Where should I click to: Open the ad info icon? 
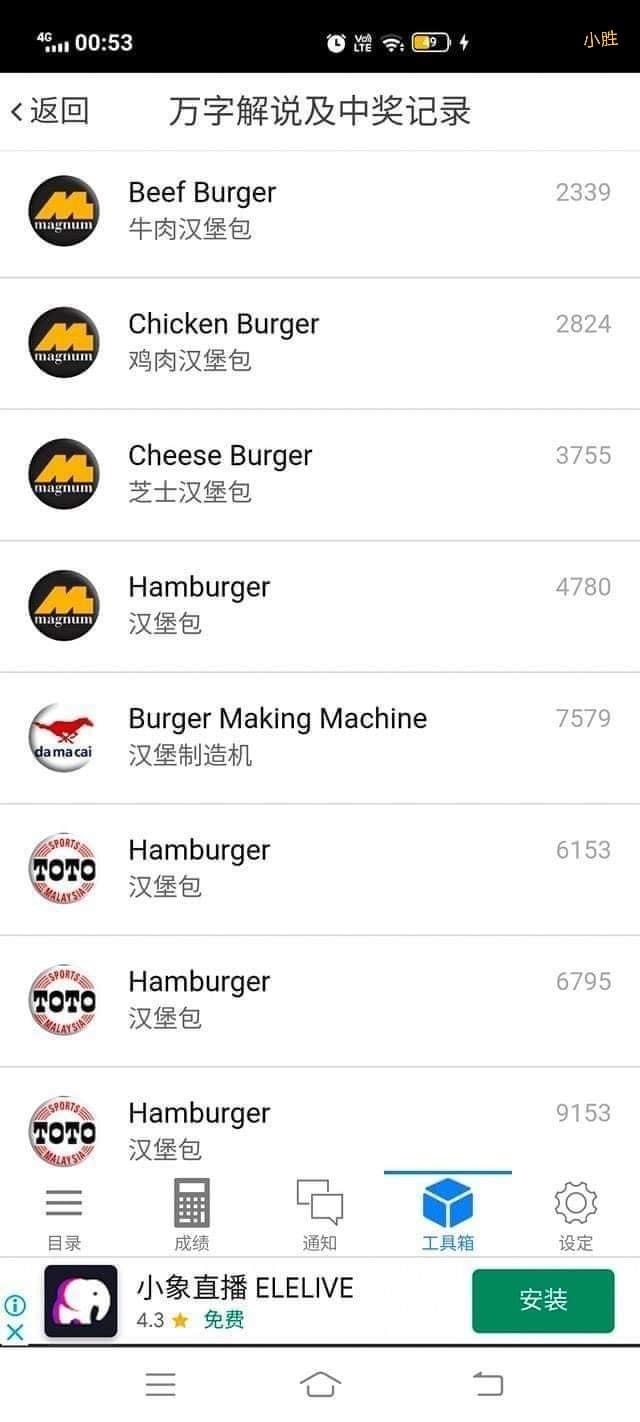(15, 1305)
